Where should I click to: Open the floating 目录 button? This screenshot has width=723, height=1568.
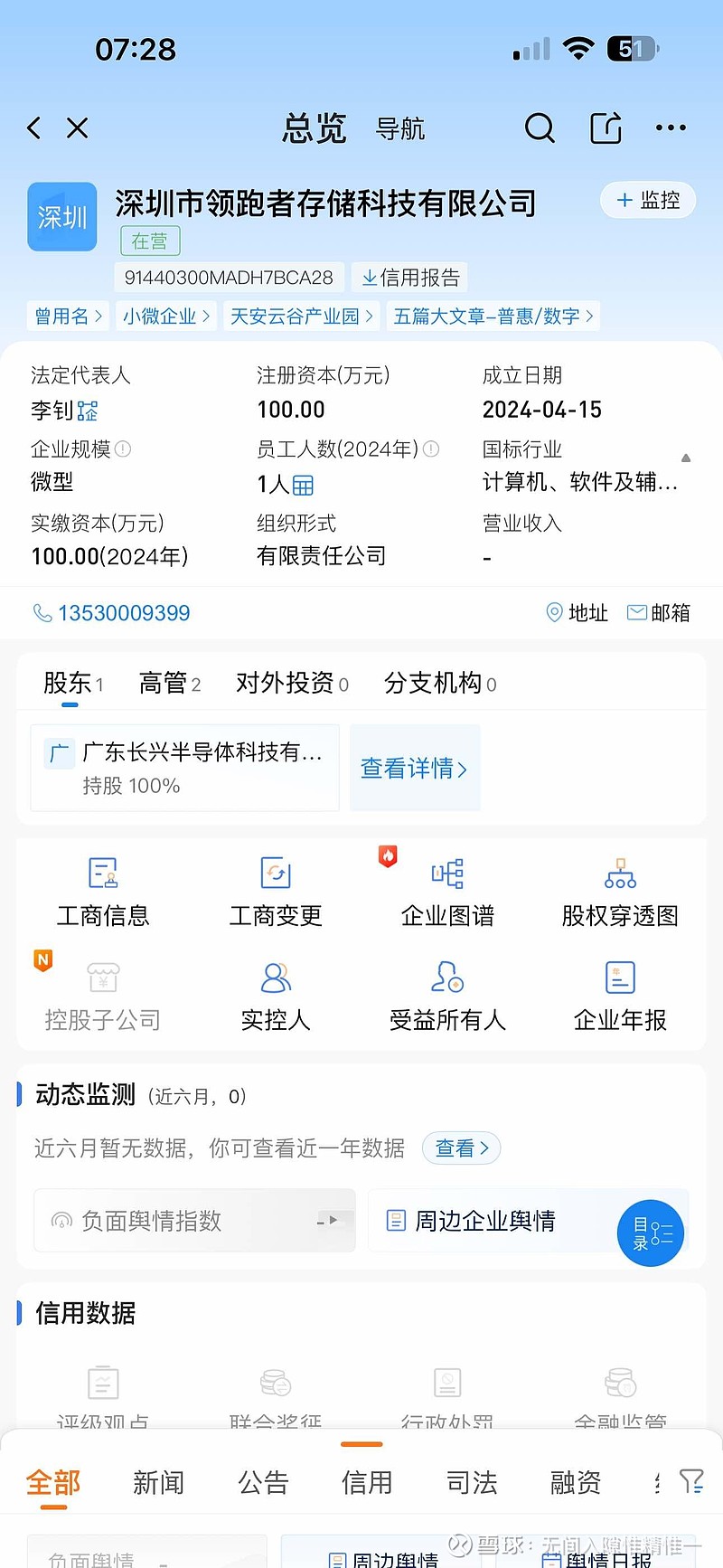[651, 1232]
